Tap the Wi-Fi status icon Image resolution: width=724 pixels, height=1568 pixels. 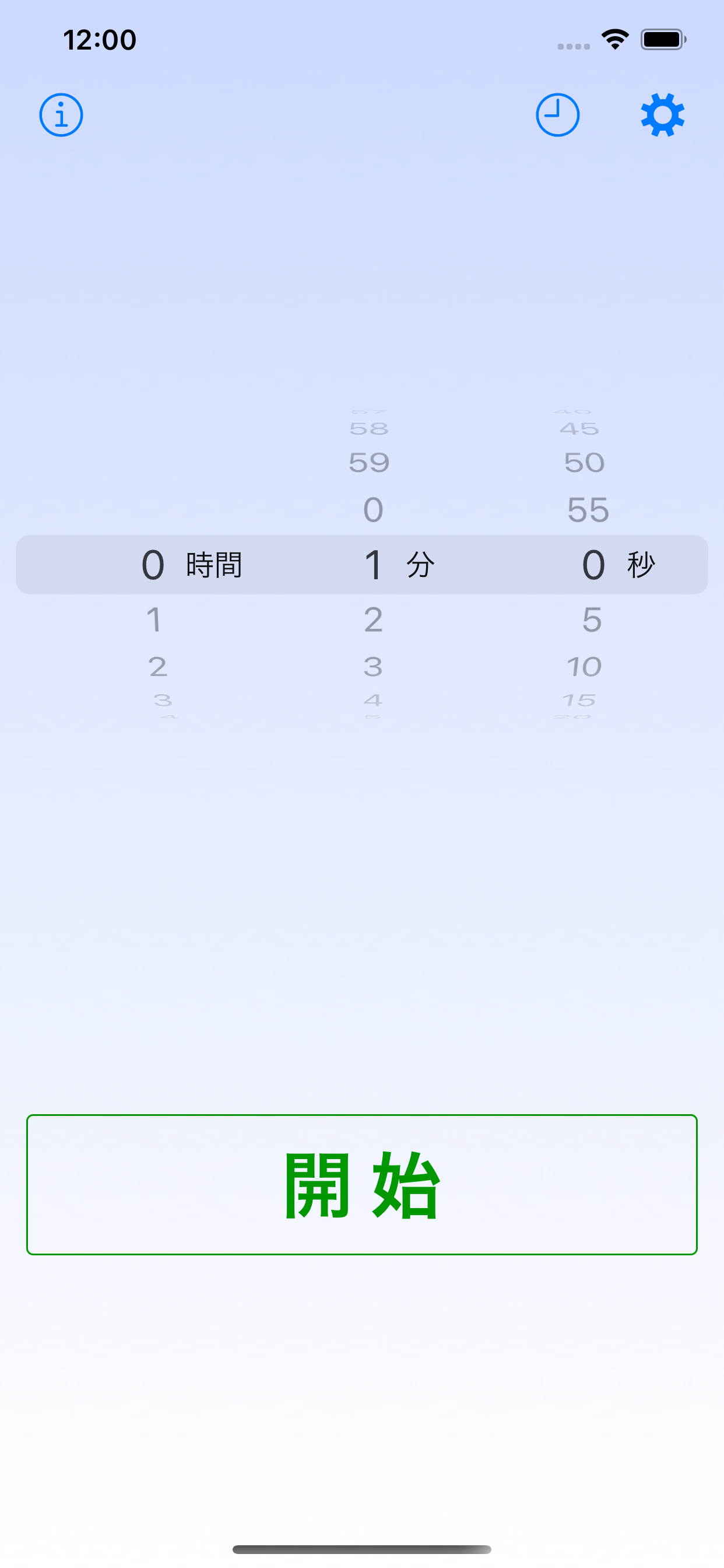tap(614, 38)
